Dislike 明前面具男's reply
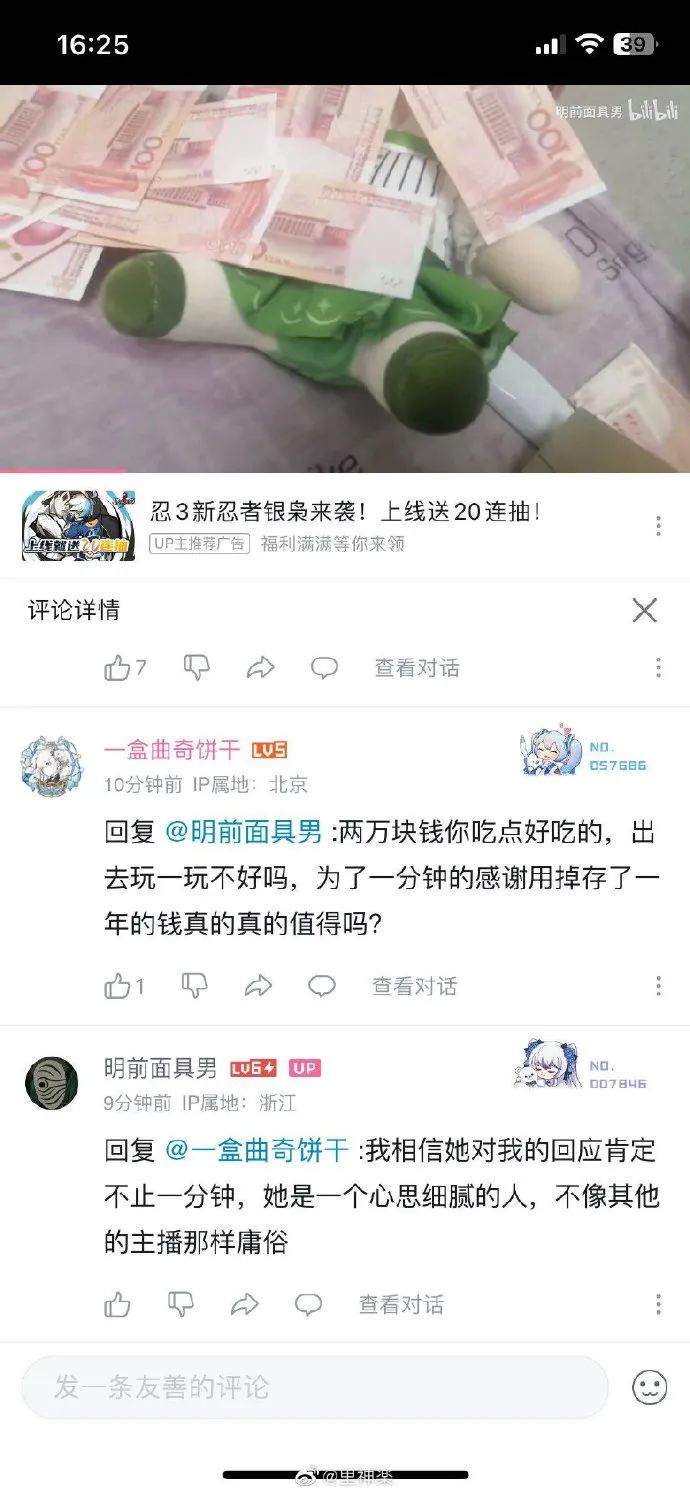The image size is (690, 1493). [181, 1304]
